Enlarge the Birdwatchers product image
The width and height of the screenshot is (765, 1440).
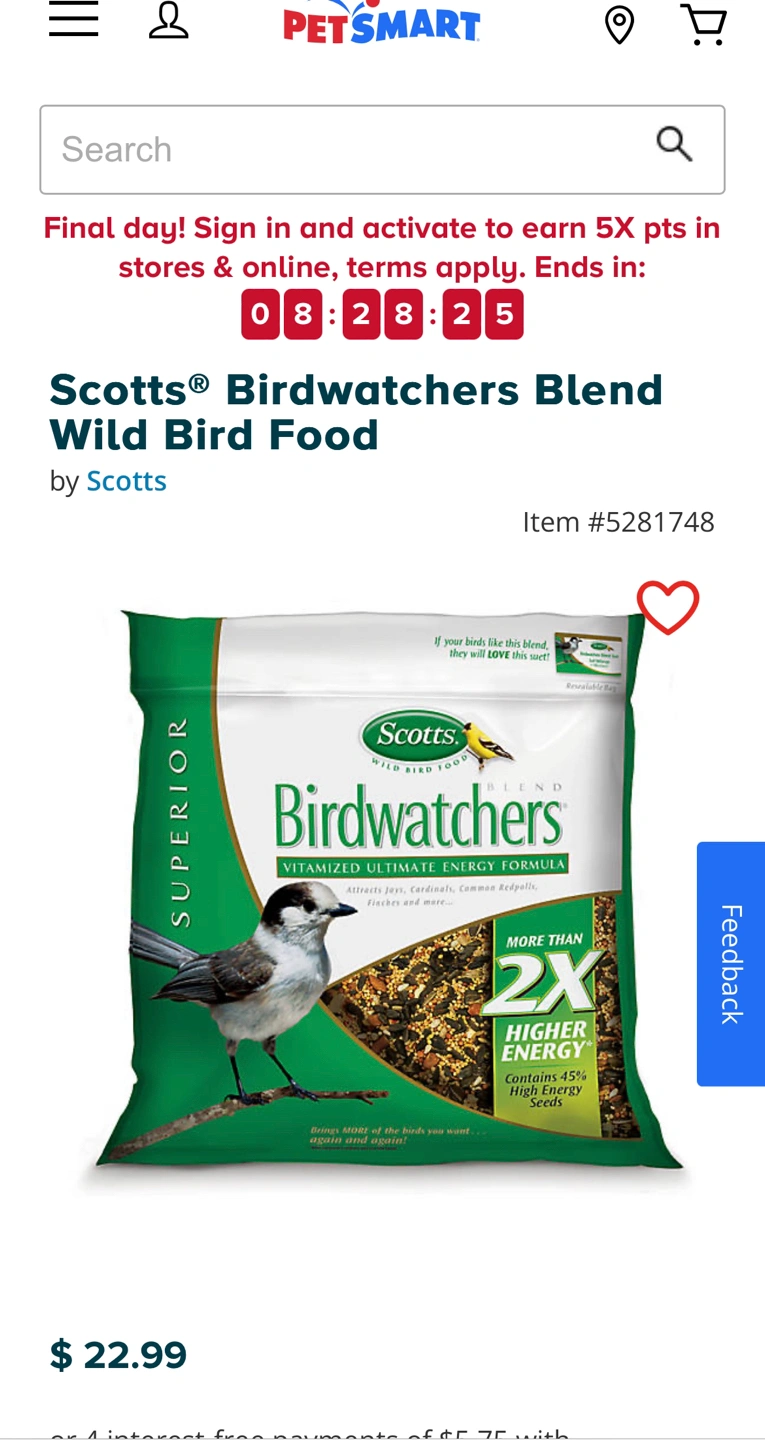point(382,890)
